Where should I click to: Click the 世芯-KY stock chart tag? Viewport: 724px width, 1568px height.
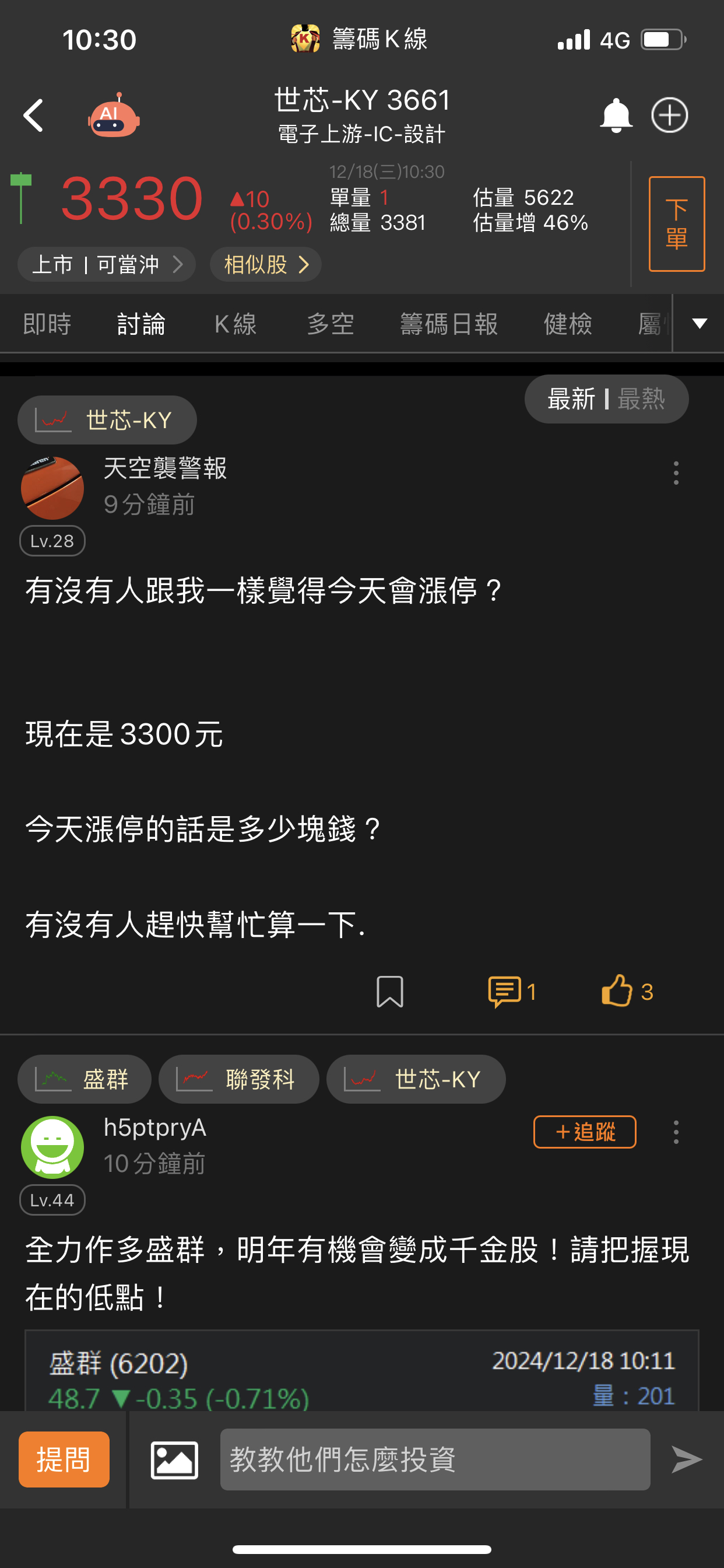108,419
